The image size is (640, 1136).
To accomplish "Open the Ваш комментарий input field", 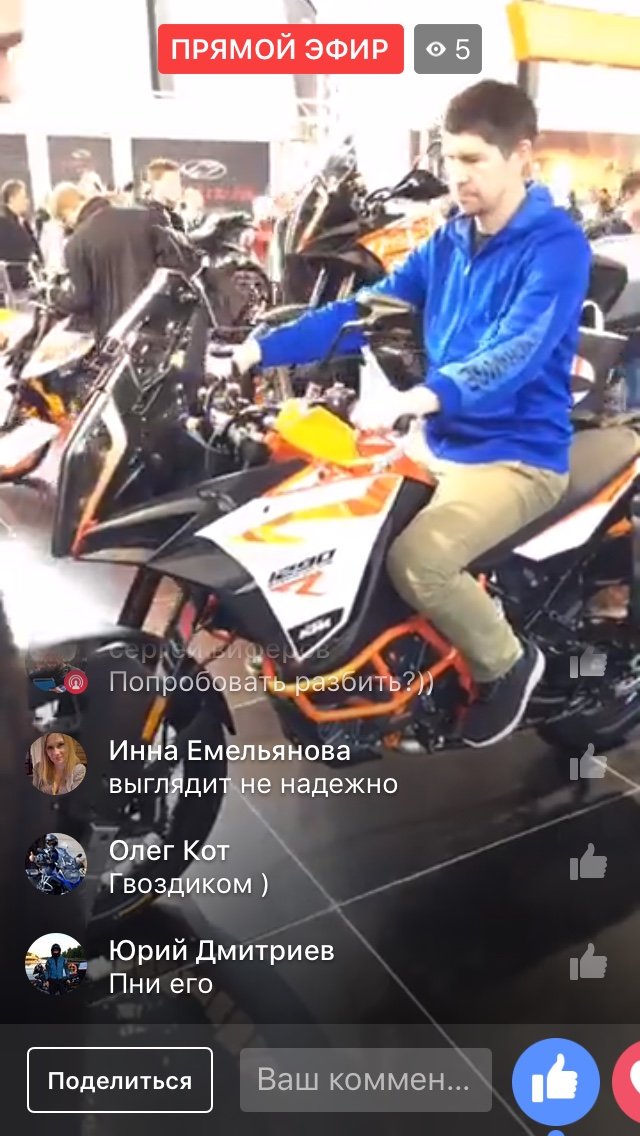I will (365, 1080).
